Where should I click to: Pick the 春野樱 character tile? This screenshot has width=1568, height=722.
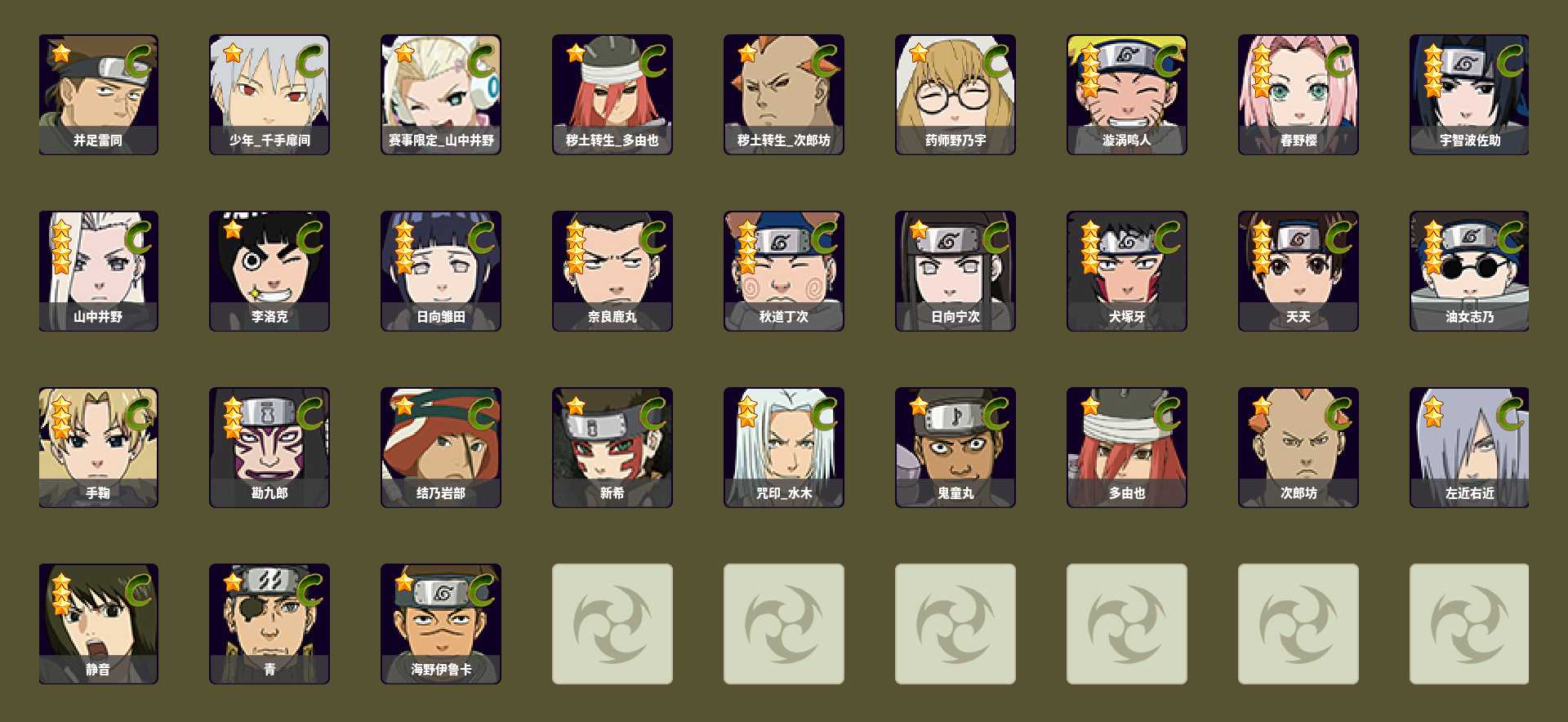(1298, 94)
